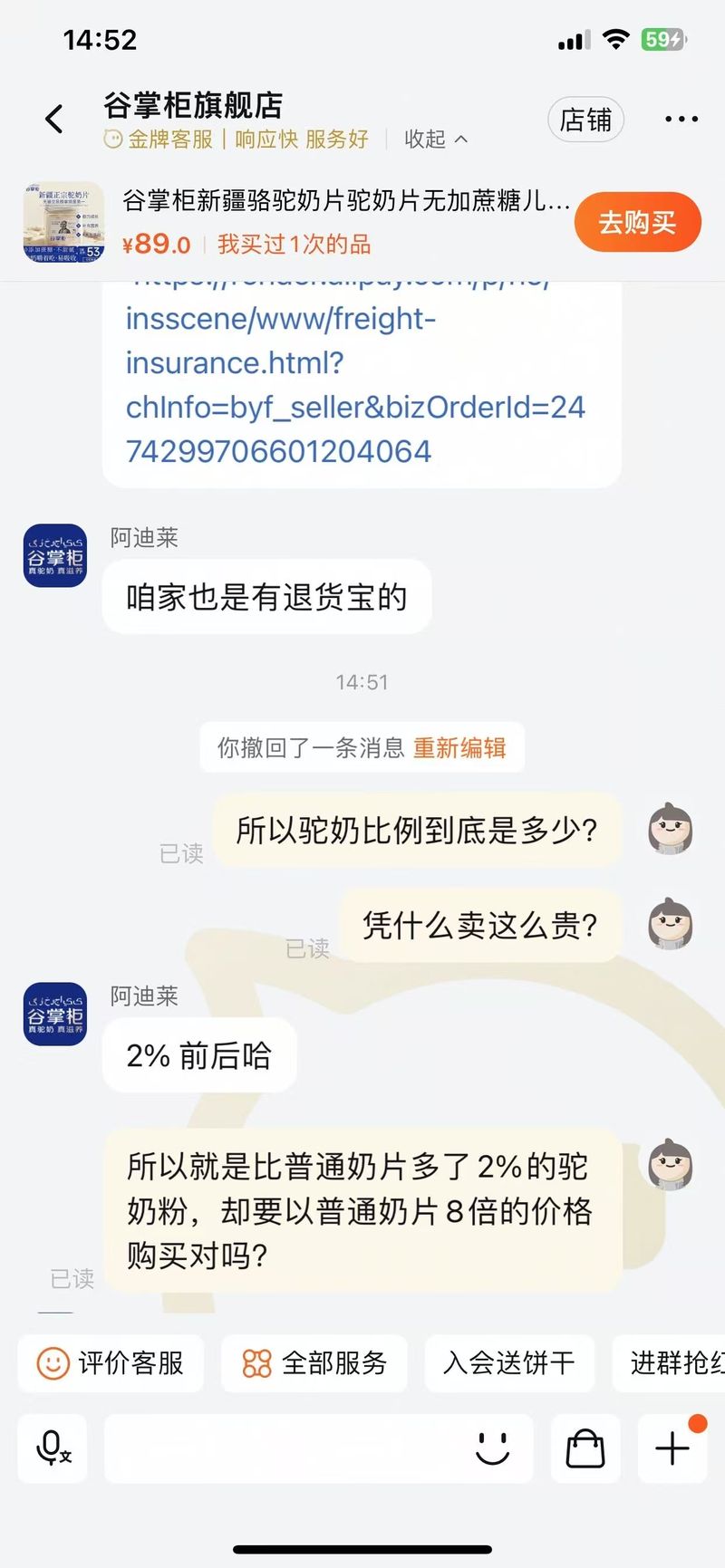Collapse the header with 收起
This screenshot has height=1568, width=725.
pos(436,139)
